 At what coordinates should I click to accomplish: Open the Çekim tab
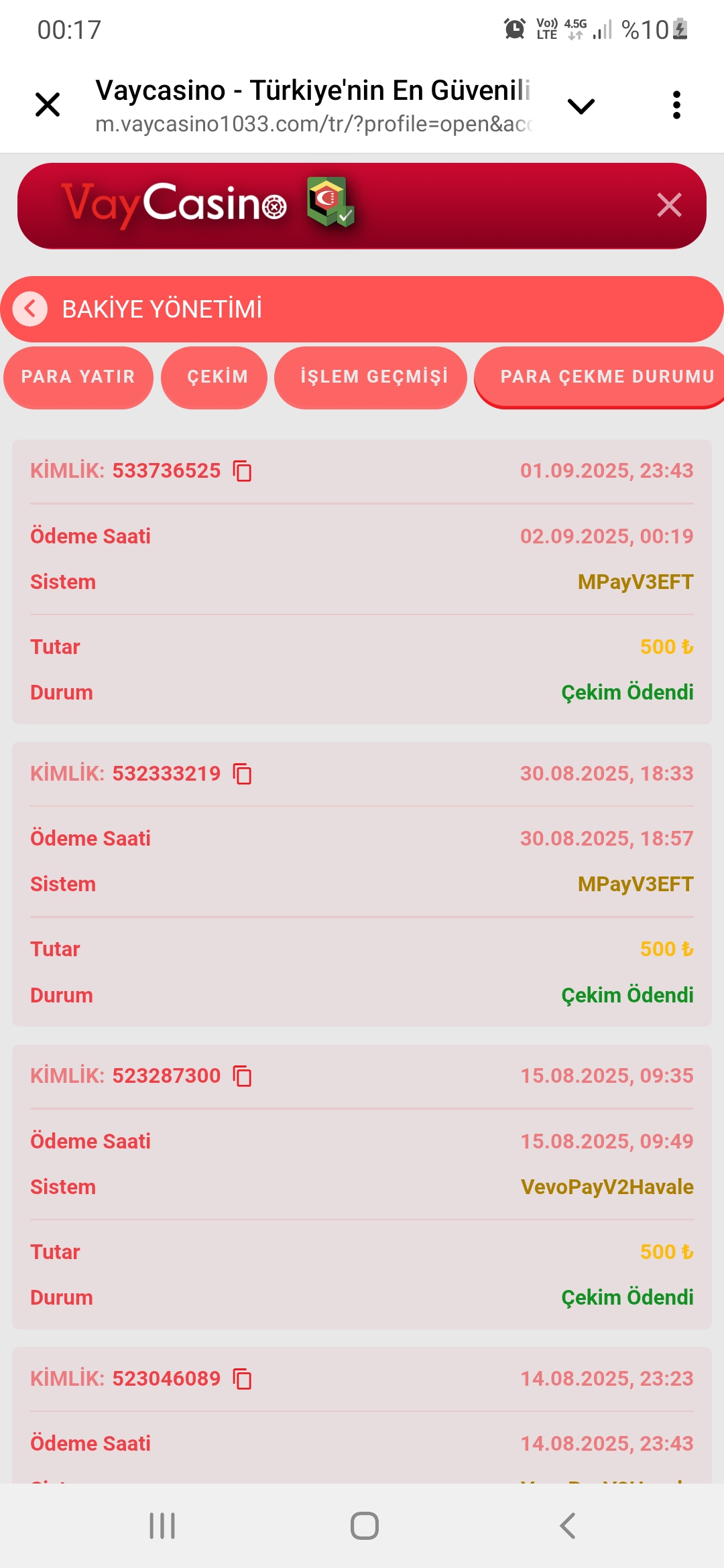point(217,377)
